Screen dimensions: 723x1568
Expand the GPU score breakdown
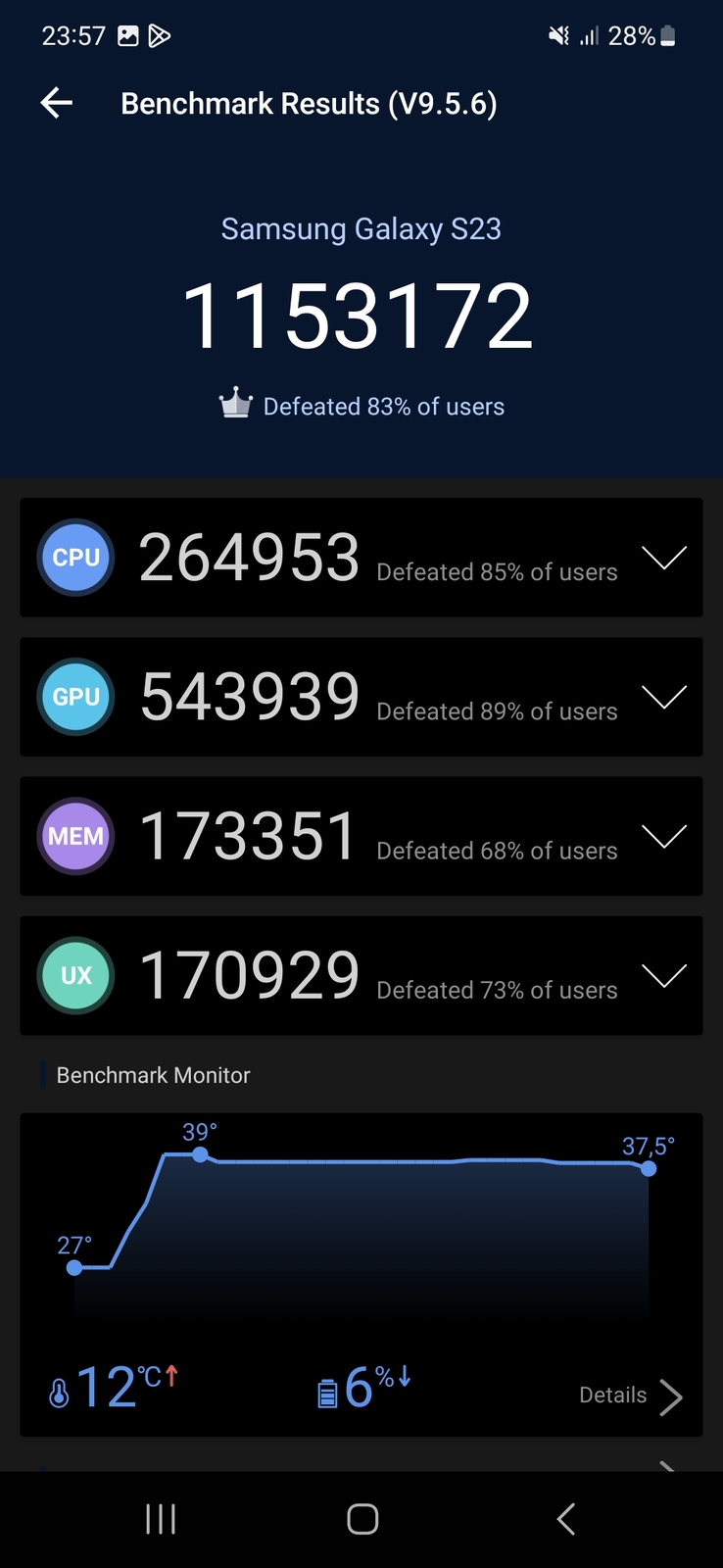coord(663,697)
